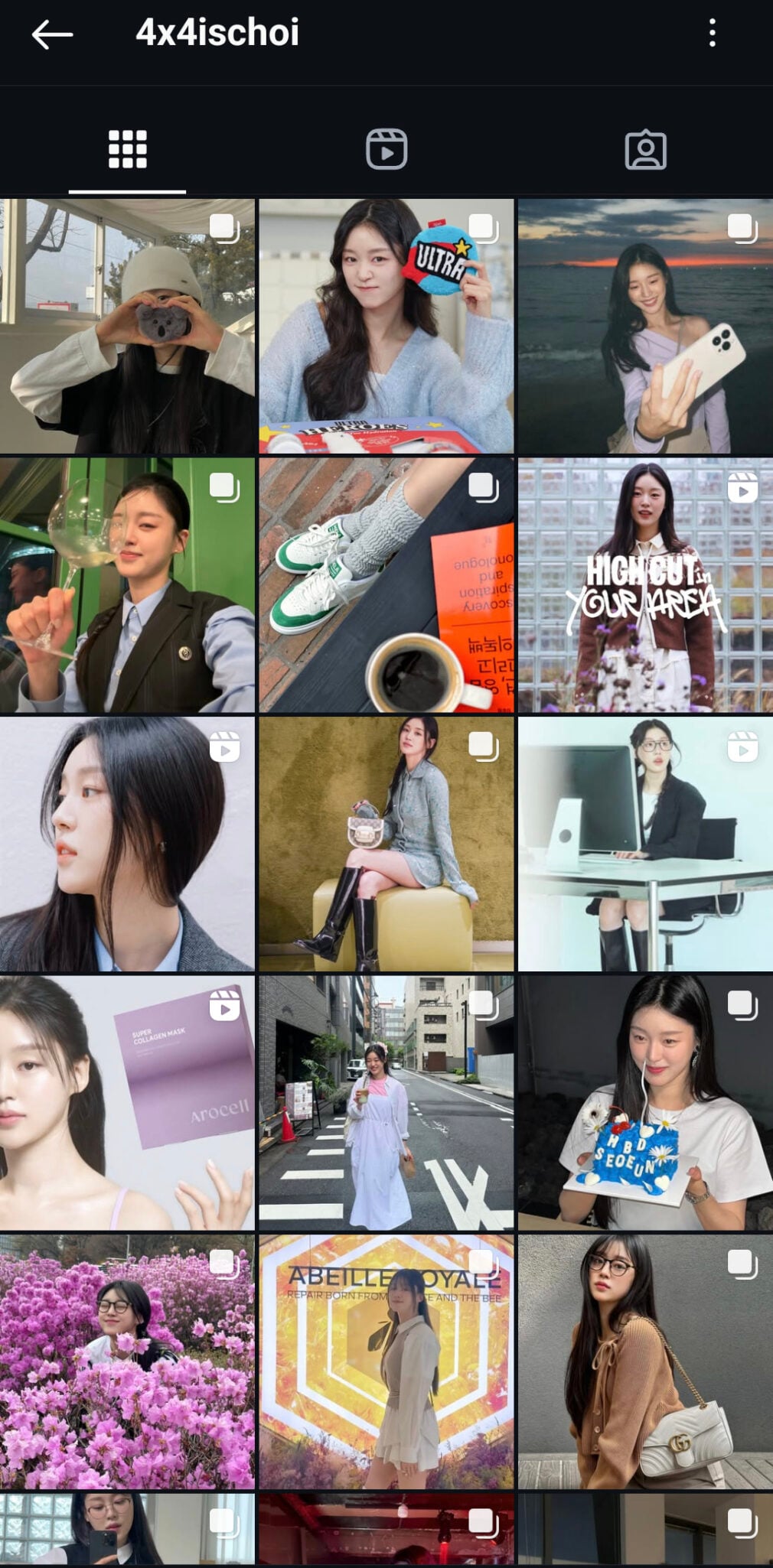Open the Abeille Royale event post
Screen dimensions: 773x1568
pyautogui.click(x=386, y=1361)
